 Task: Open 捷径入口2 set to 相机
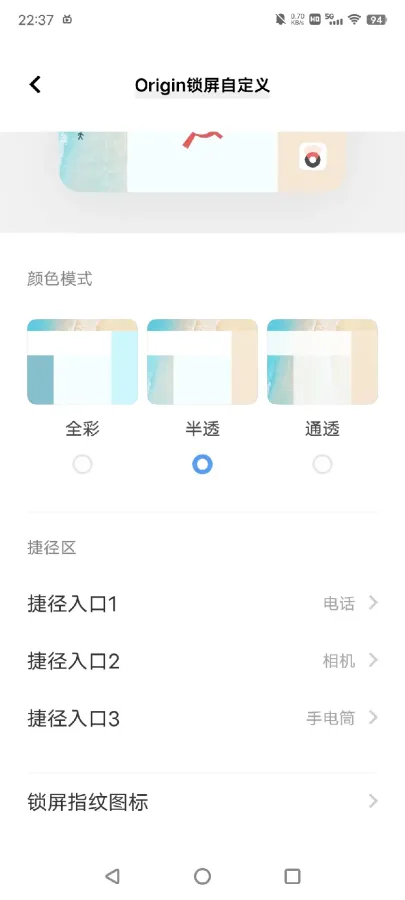202,661
